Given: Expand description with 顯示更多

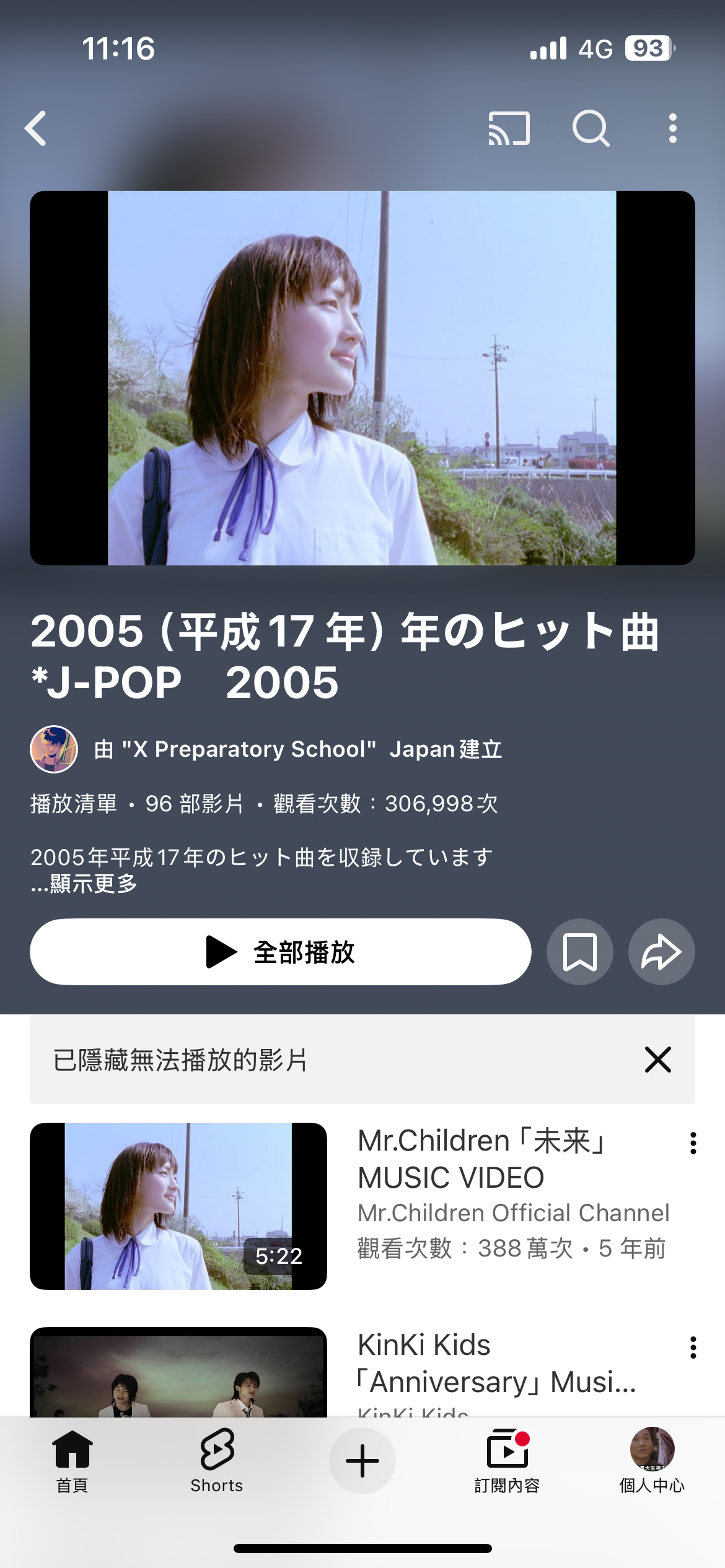Looking at the screenshot, I should click(x=93, y=884).
